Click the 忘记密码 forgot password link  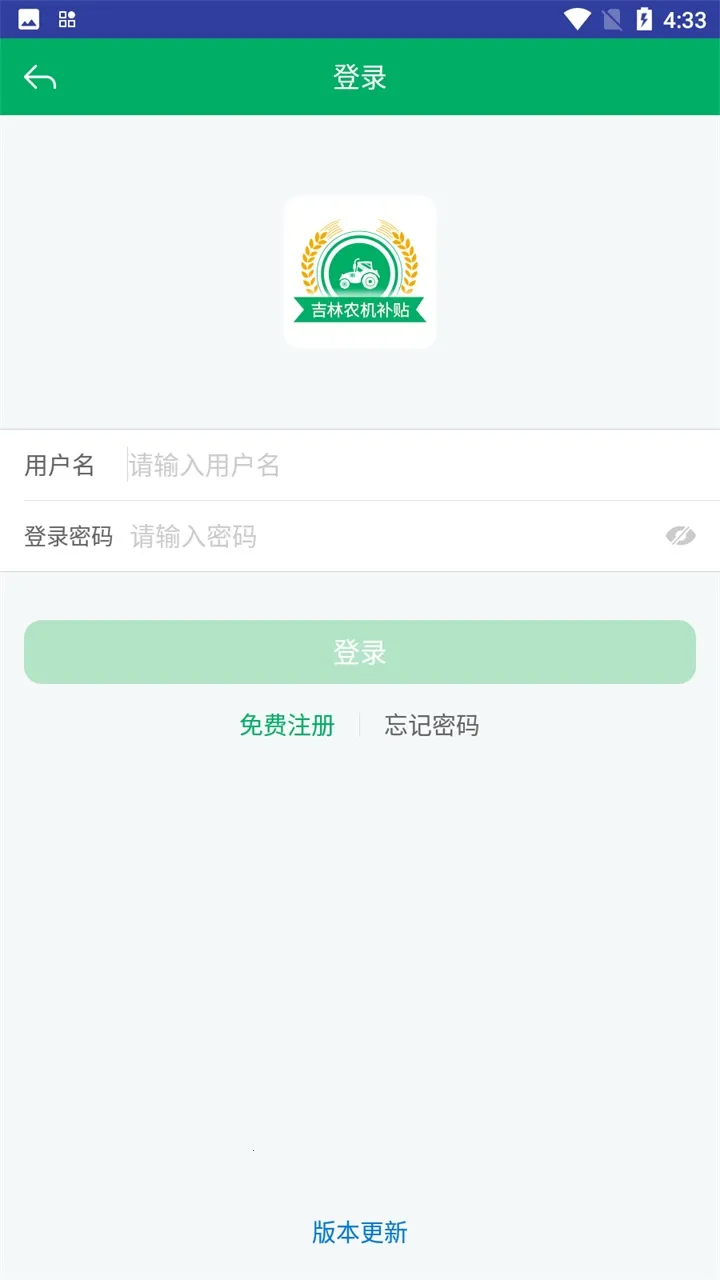(x=431, y=725)
